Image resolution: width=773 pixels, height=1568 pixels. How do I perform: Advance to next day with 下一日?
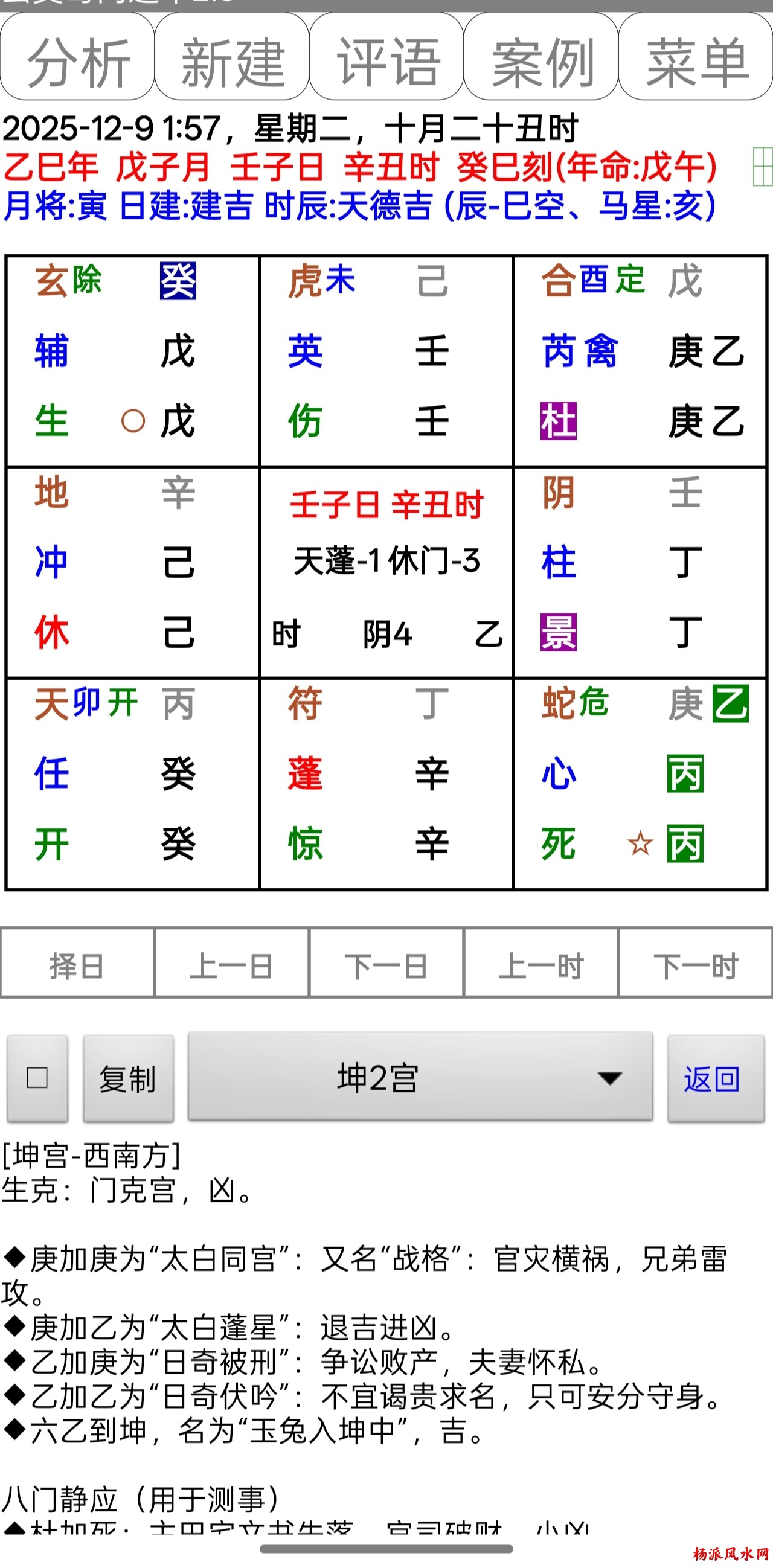pos(386,966)
